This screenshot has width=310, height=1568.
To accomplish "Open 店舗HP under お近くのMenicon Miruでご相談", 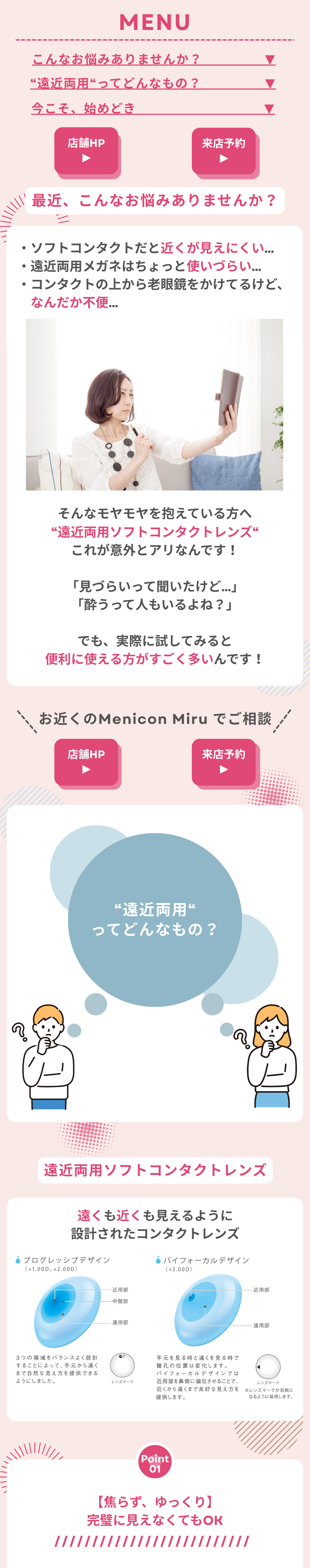I will 86,762.
